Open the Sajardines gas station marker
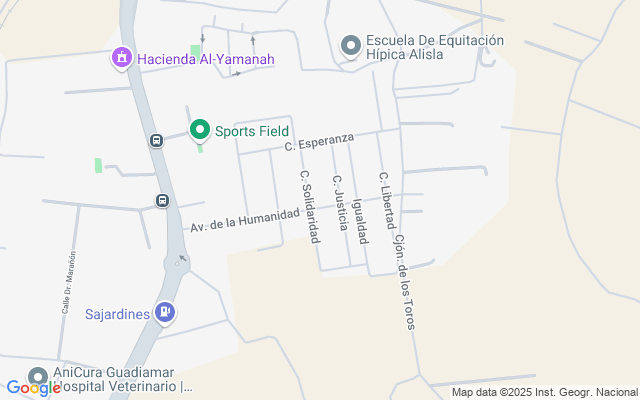Screen dimensions: 640x400 (x=165, y=313)
